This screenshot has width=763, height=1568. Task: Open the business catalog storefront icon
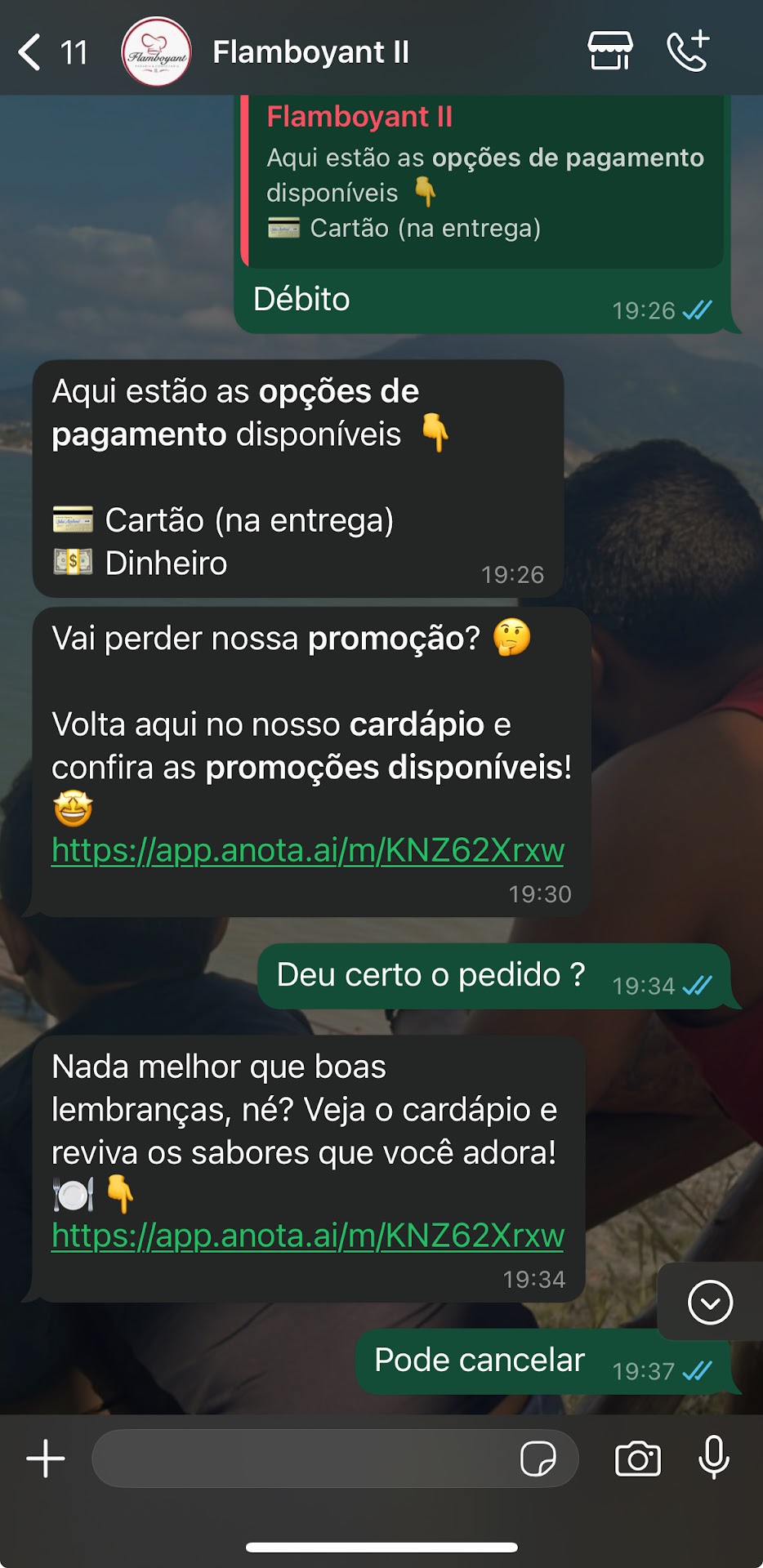tap(609, 51)
